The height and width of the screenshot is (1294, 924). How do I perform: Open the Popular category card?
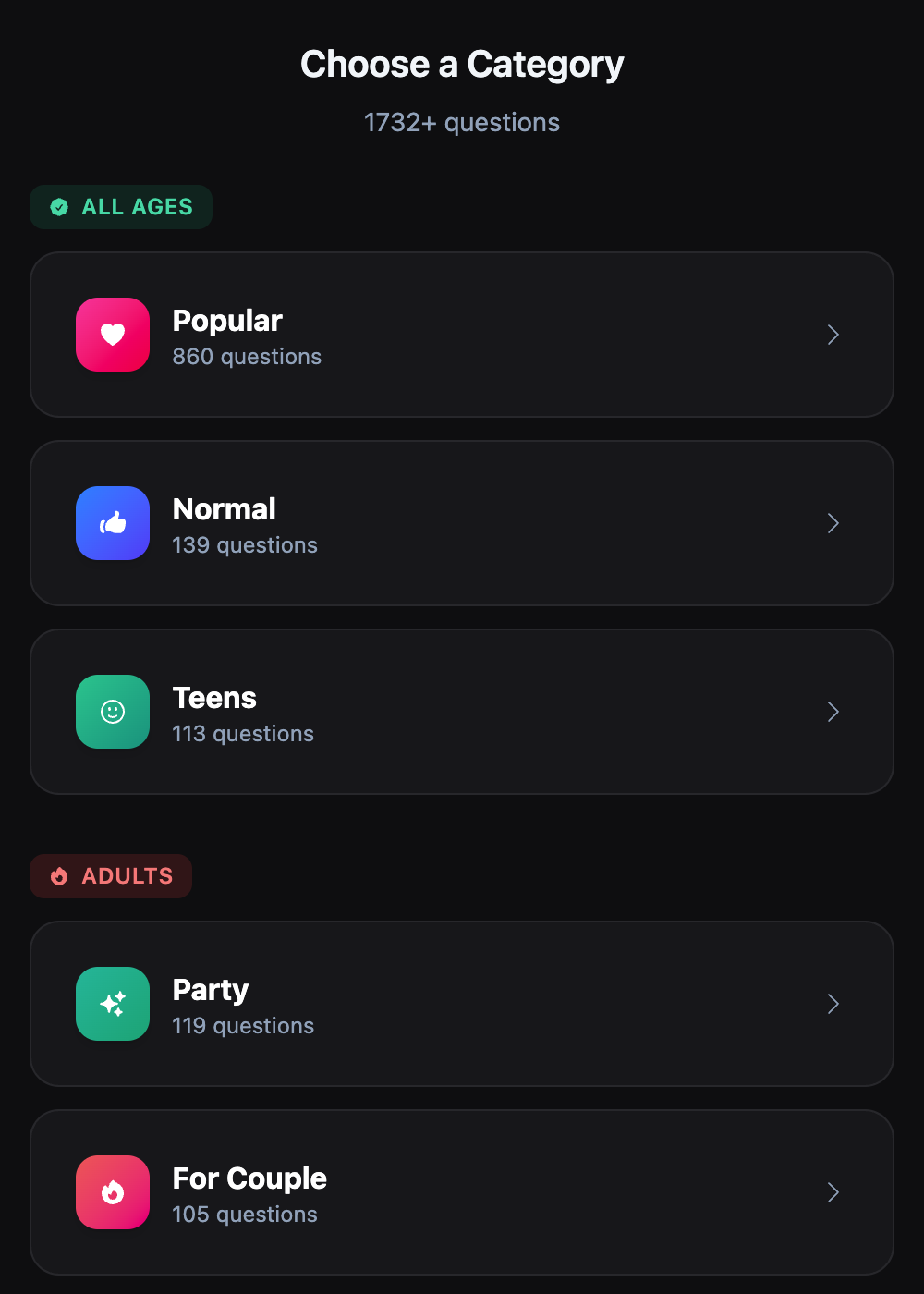point(462,335)
